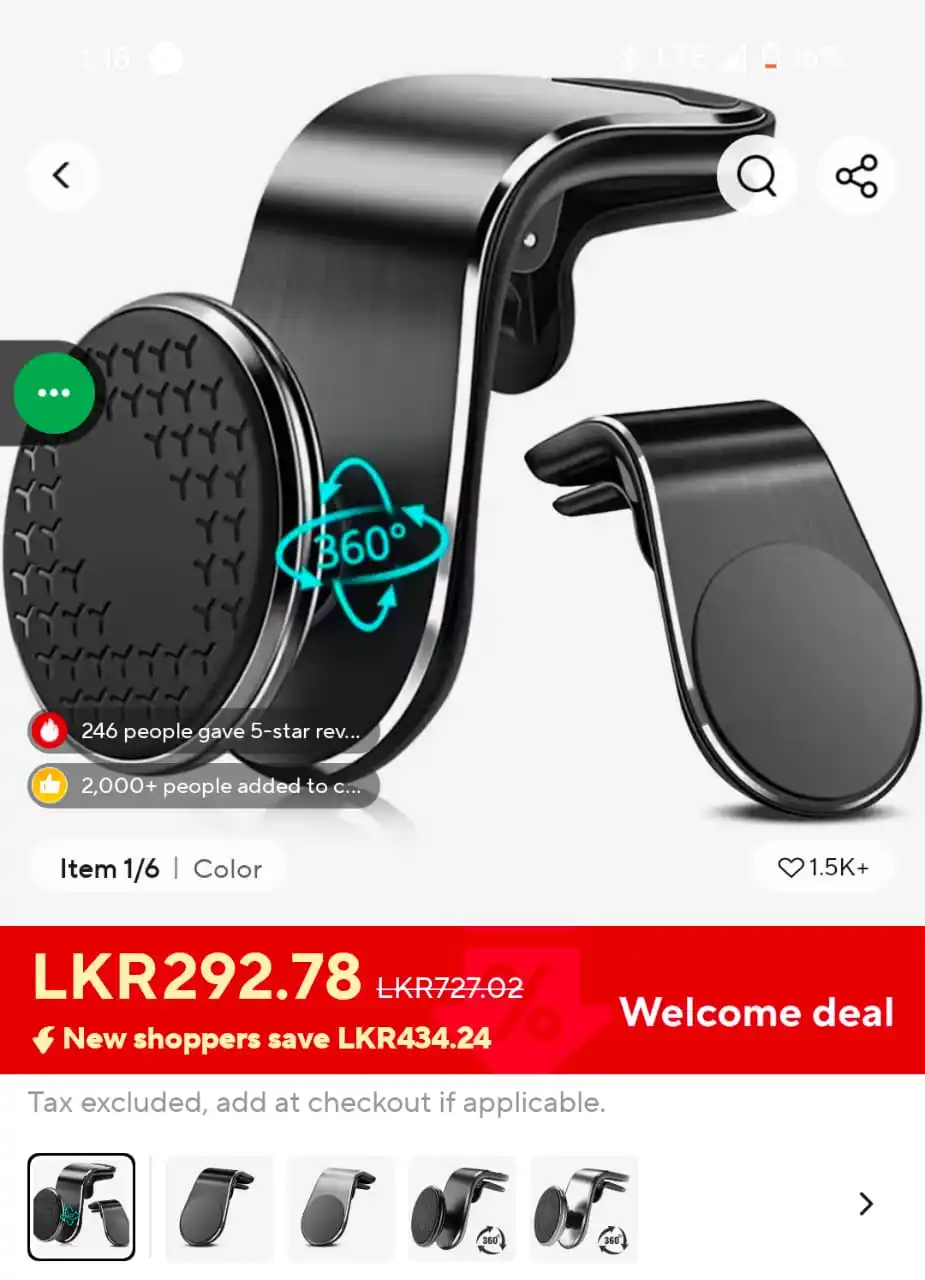925x1280 pixels.
Task: Select the second color thumbnail, plain black mount
Action: click(x=219, y=1205)
